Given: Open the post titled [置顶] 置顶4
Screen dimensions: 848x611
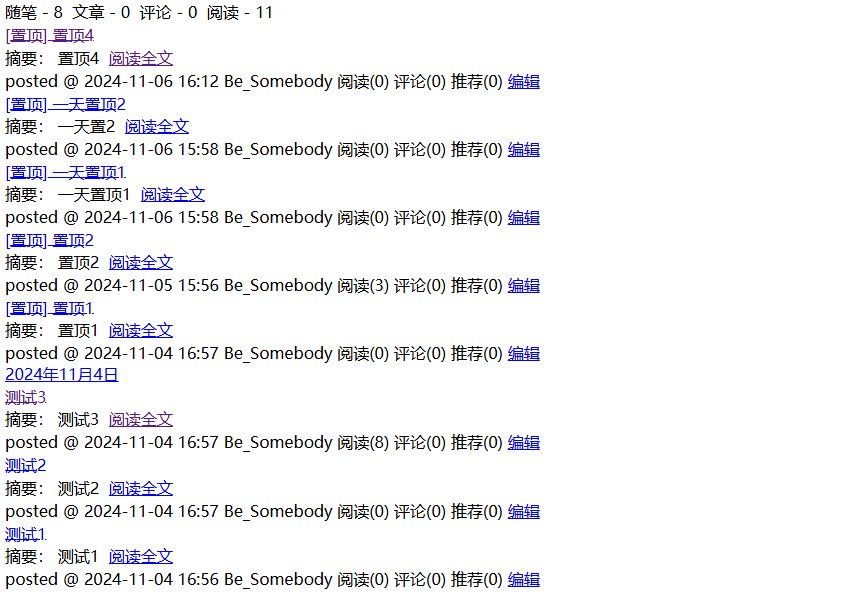Looking at the screenshot, I should click(x=49, y=36).
